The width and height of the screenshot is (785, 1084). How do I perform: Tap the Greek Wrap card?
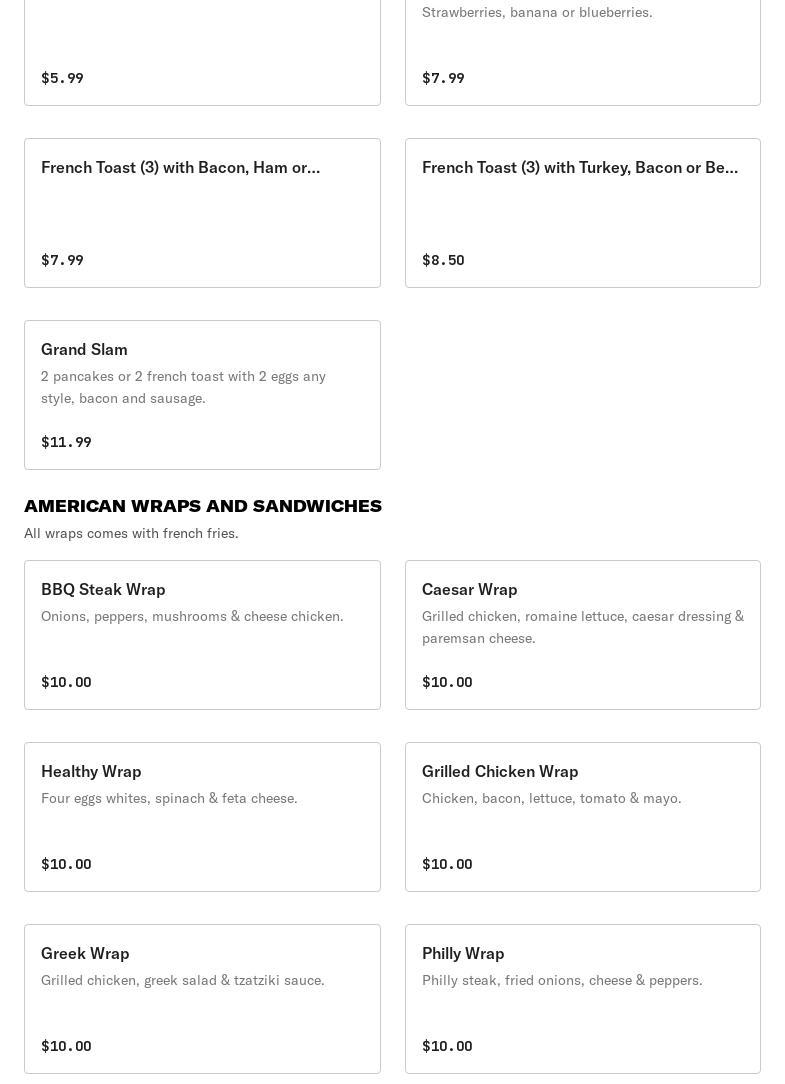[x=202, y=999]
